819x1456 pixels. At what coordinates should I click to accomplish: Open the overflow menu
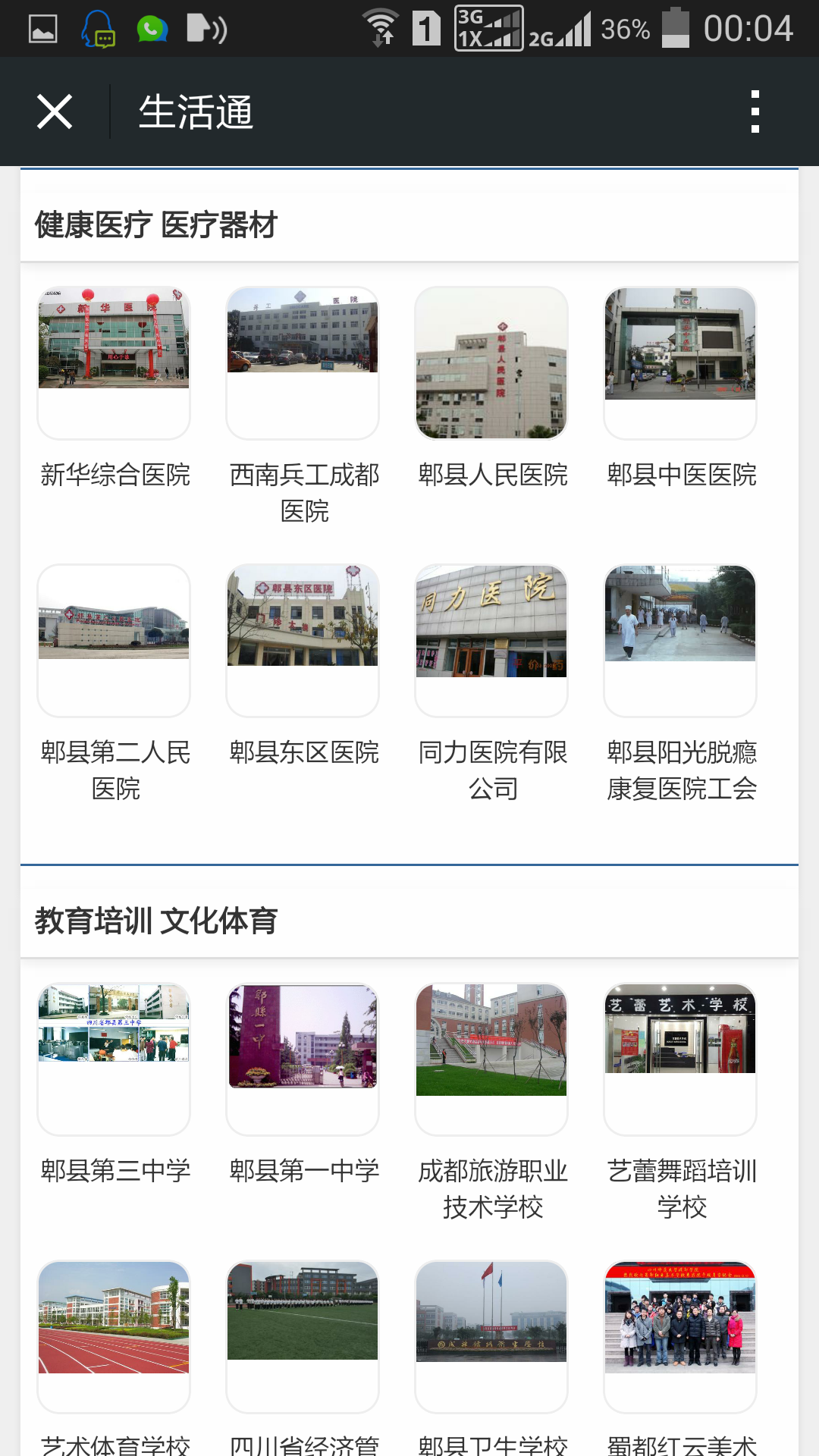pyautogui.click(x=755, y=112)
